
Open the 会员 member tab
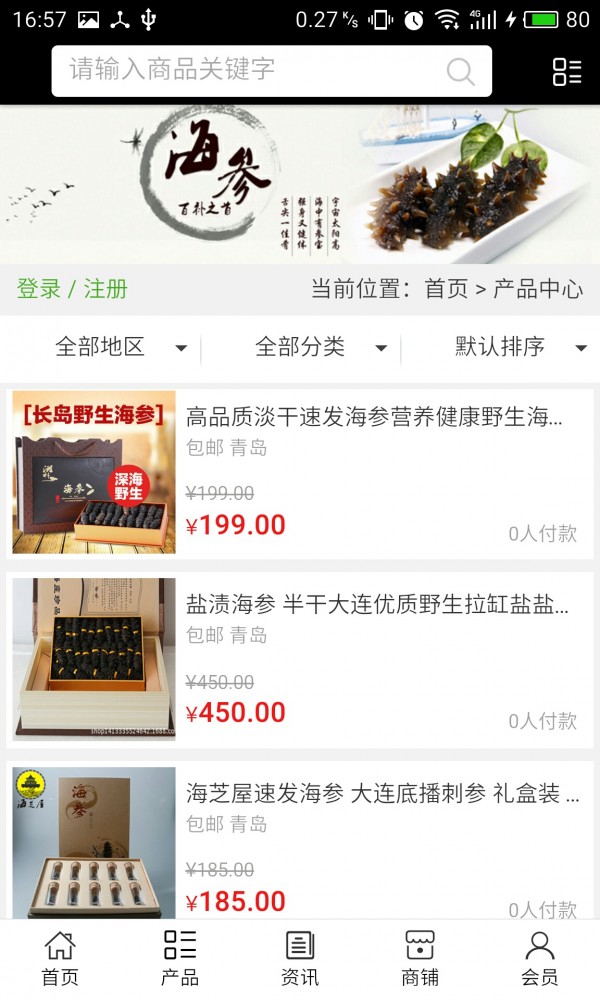pyautogui.click(x=540, y=958)
